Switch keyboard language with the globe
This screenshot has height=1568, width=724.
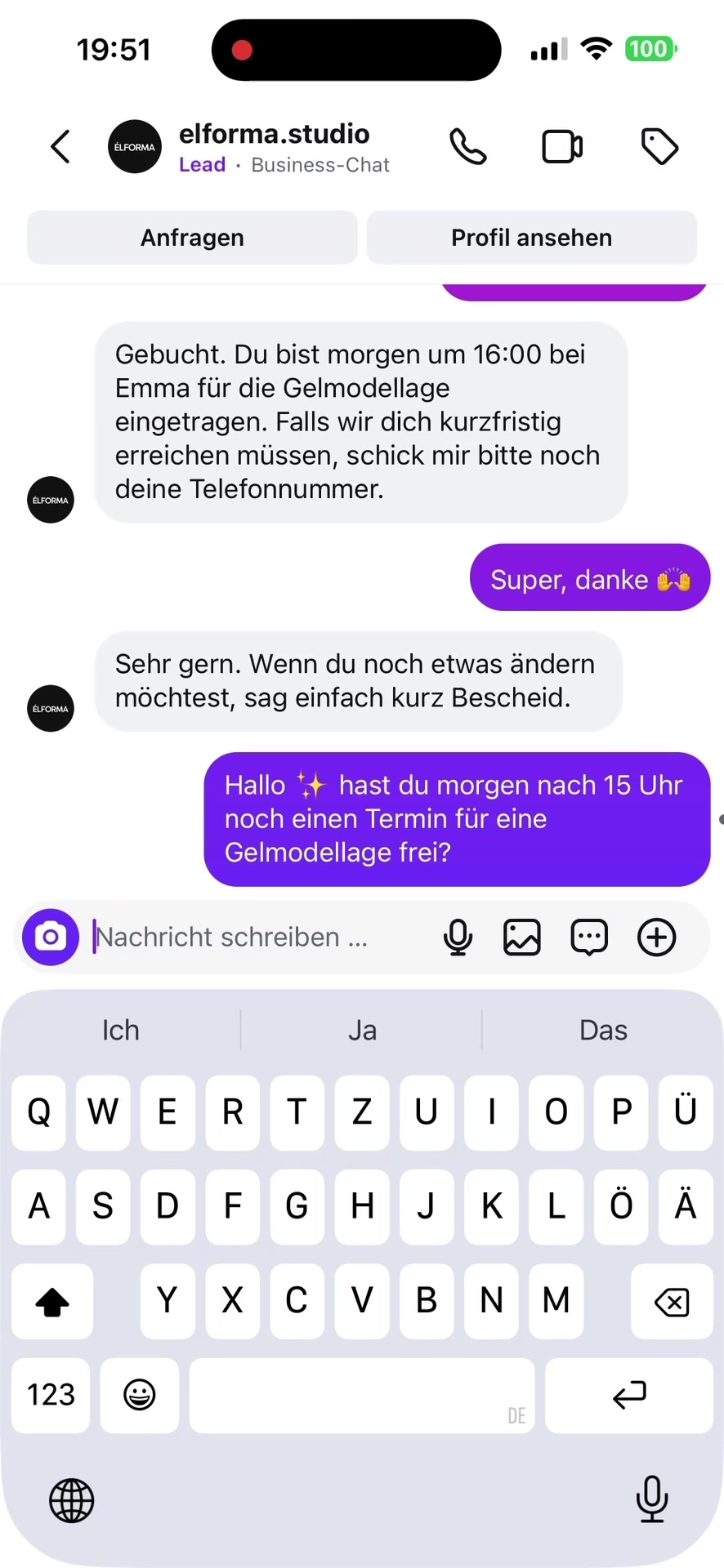72,1500
